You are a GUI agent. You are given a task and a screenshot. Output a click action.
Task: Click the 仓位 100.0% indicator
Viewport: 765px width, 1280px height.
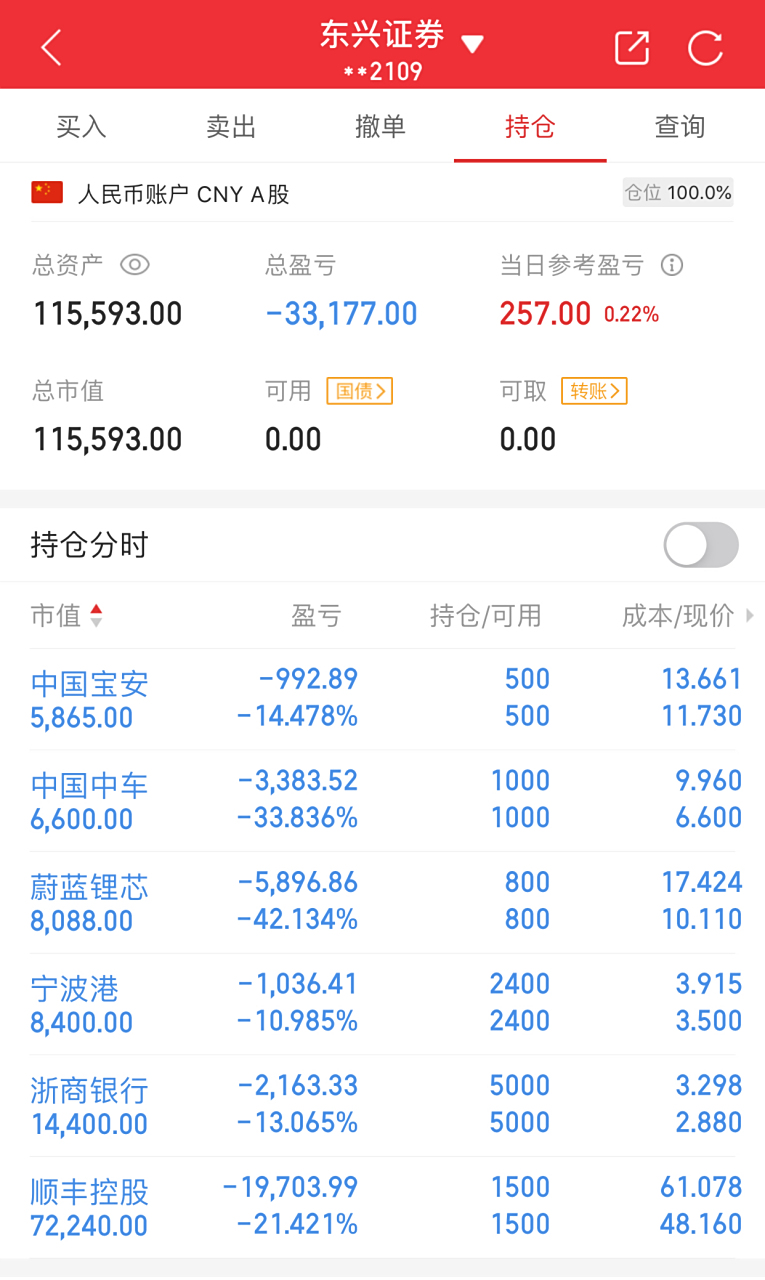click(677, 193)
